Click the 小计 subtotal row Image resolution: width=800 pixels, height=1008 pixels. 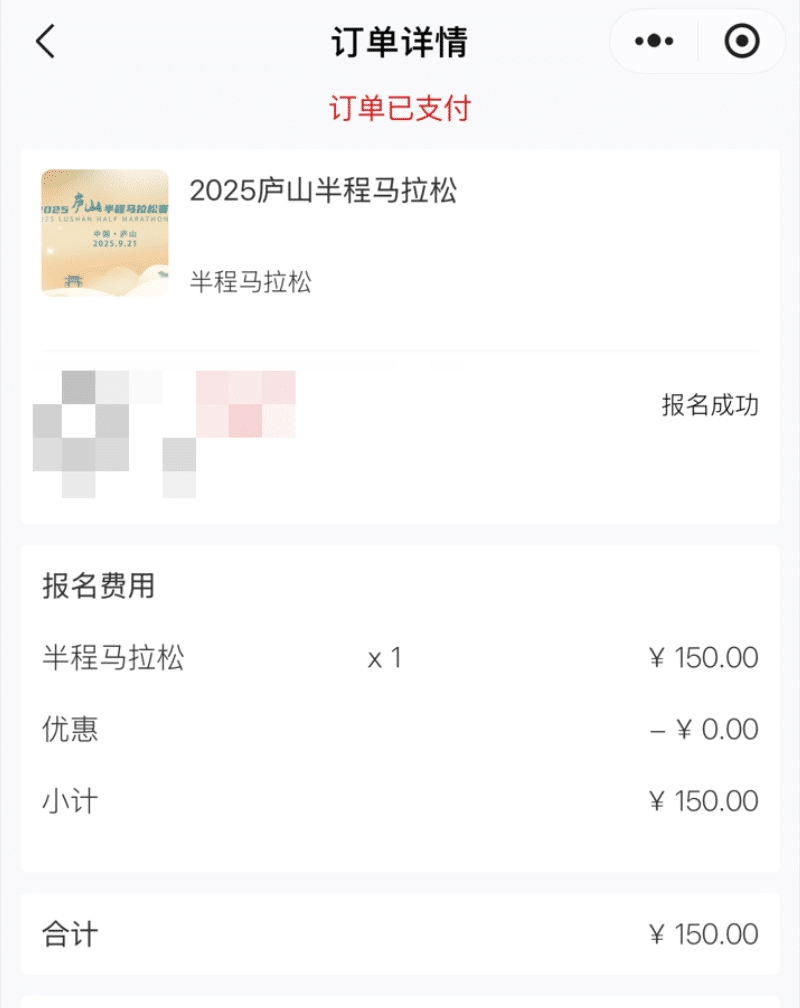[70, 801]
